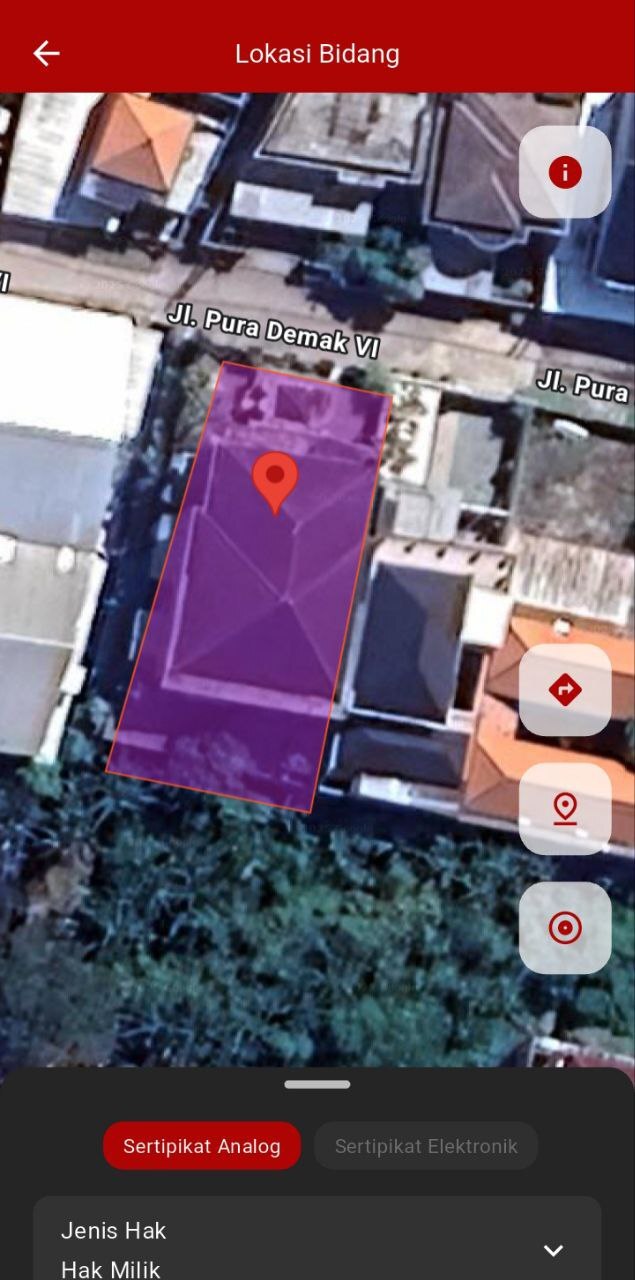Image resolution: width=635 pixels, height=1280 pixels.
Task: Switch to Sertipikat Elektronik tab
Action: (426, 1146)
